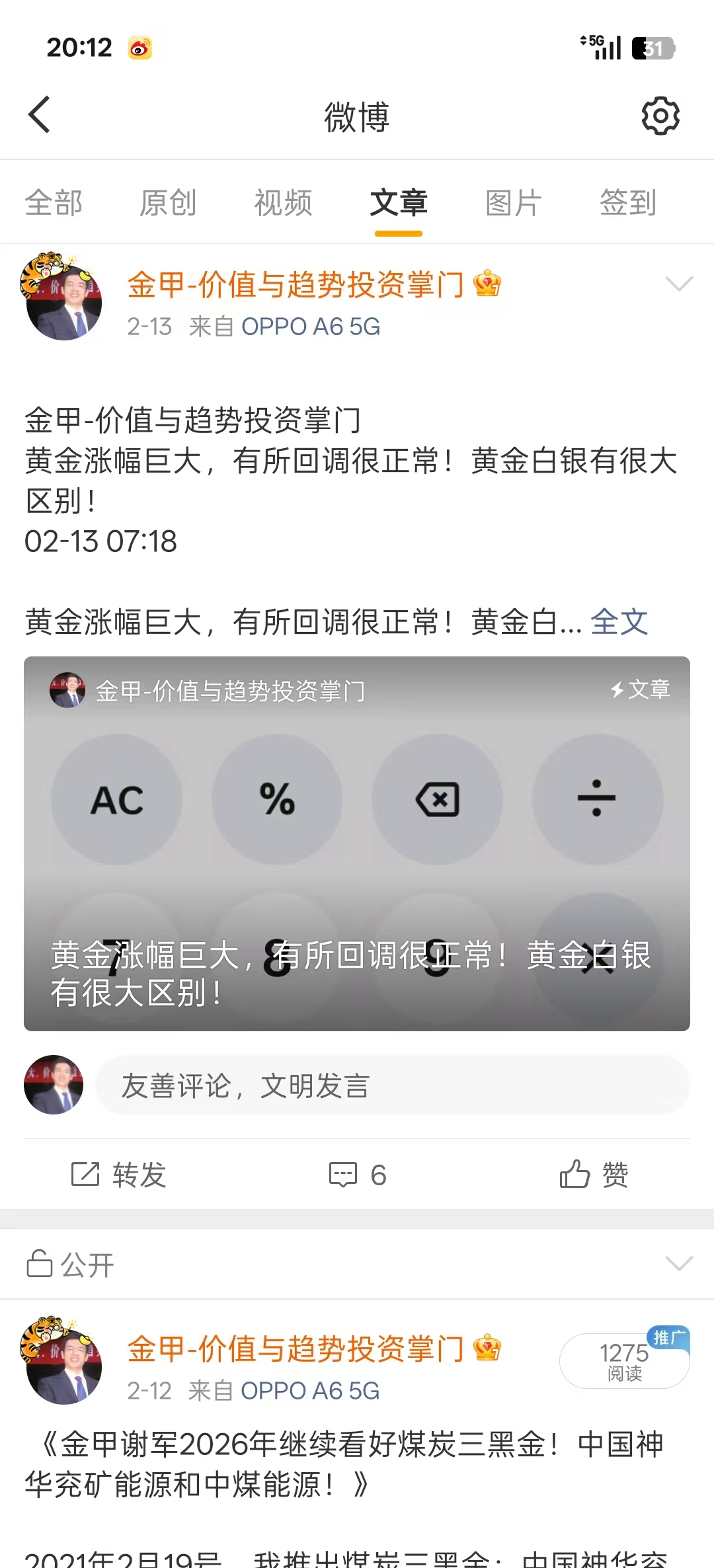Switch to the 签到 tab
Image resolution: width=714 pixels, height=1568 pixels.
pyautogui.click(x=628, y=202)
